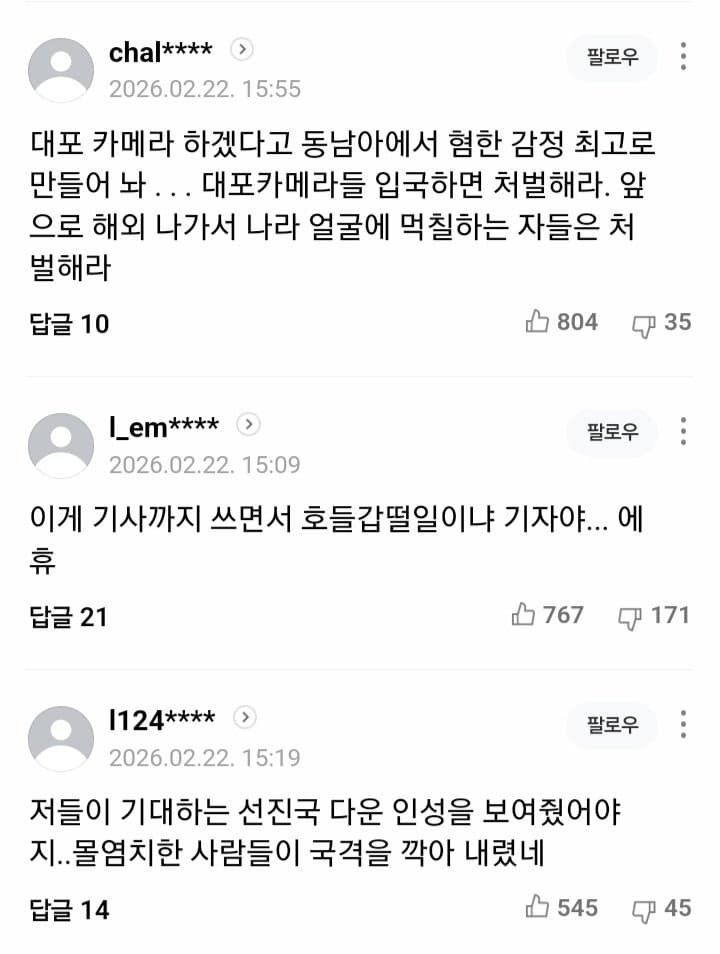This screenshot has width=720, height=954.
Task: Dislike the l124**** comment
Action: (642, 909)
